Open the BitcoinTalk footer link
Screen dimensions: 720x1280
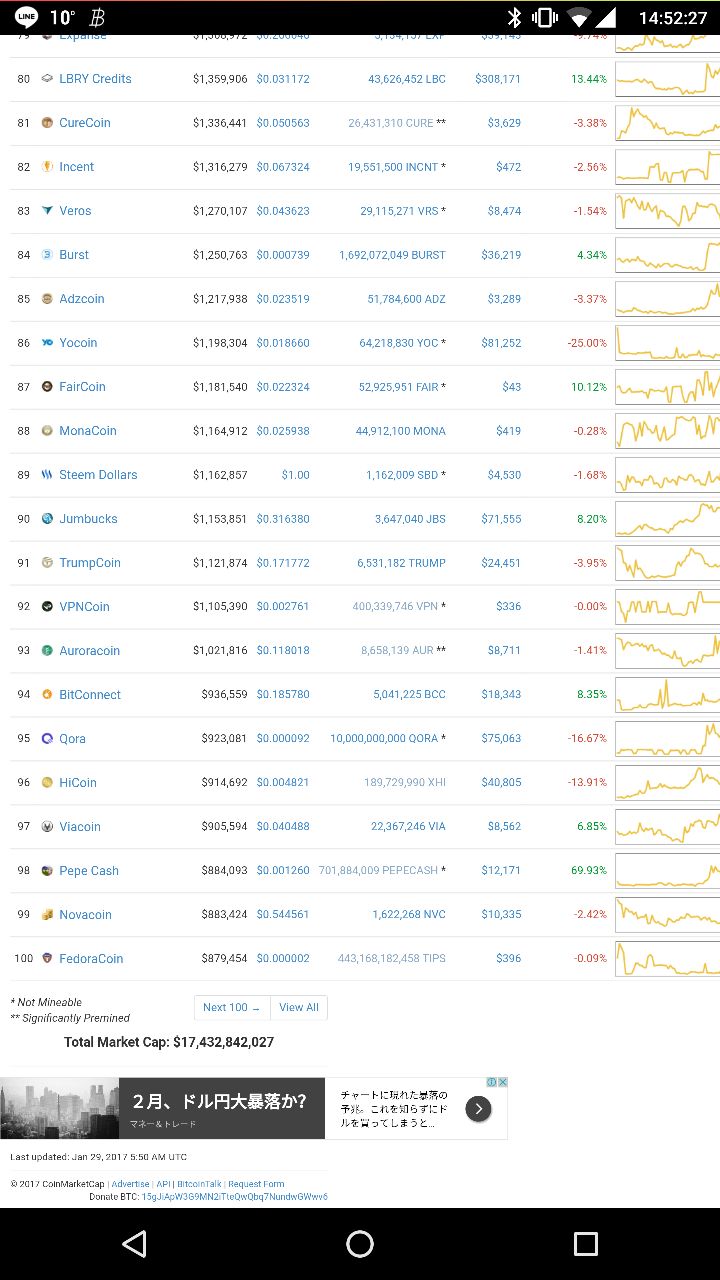pyautogui.click(x=199, y=1184)
